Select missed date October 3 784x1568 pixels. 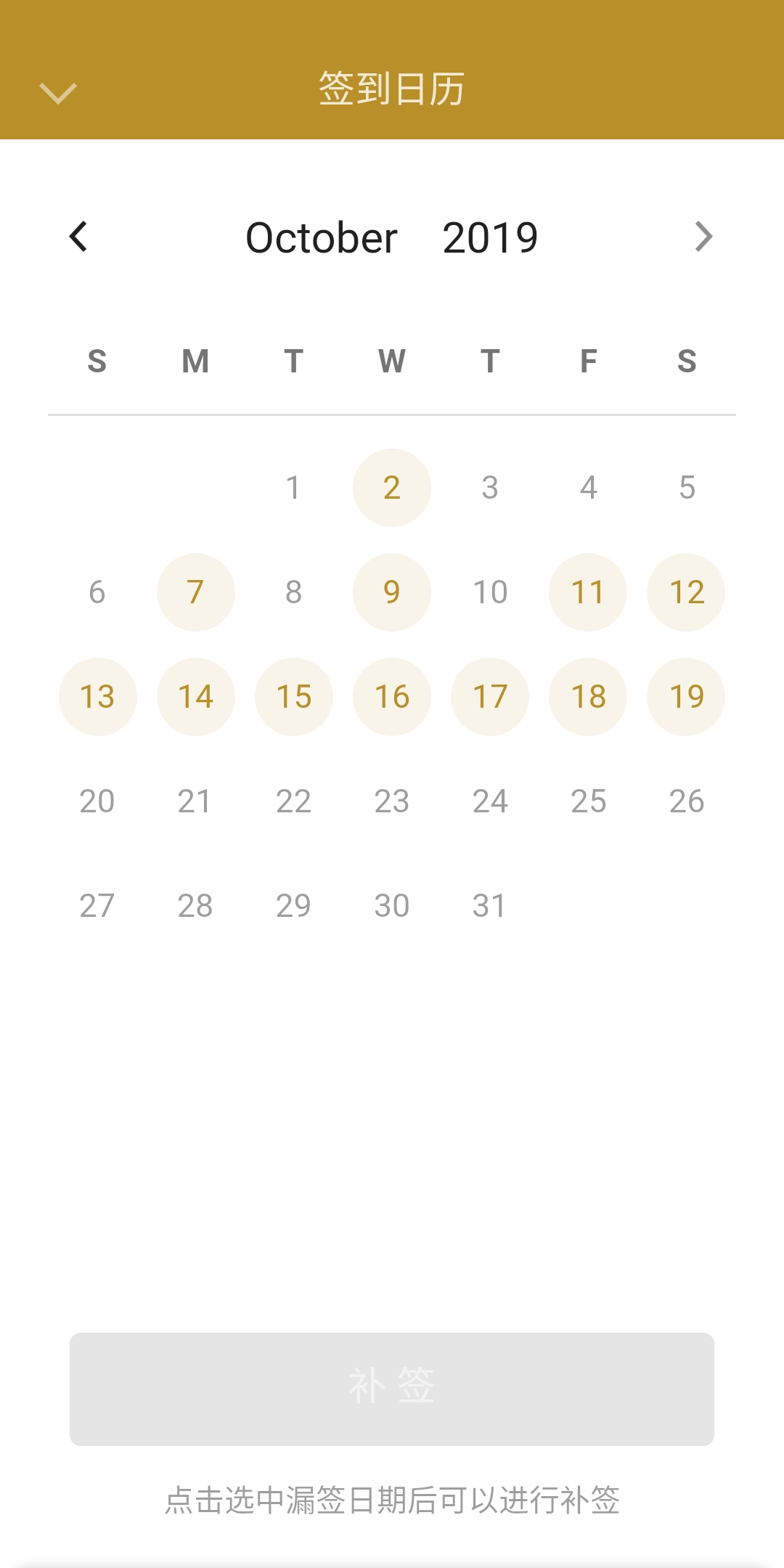pyautogui.click(x=490, y=488)
